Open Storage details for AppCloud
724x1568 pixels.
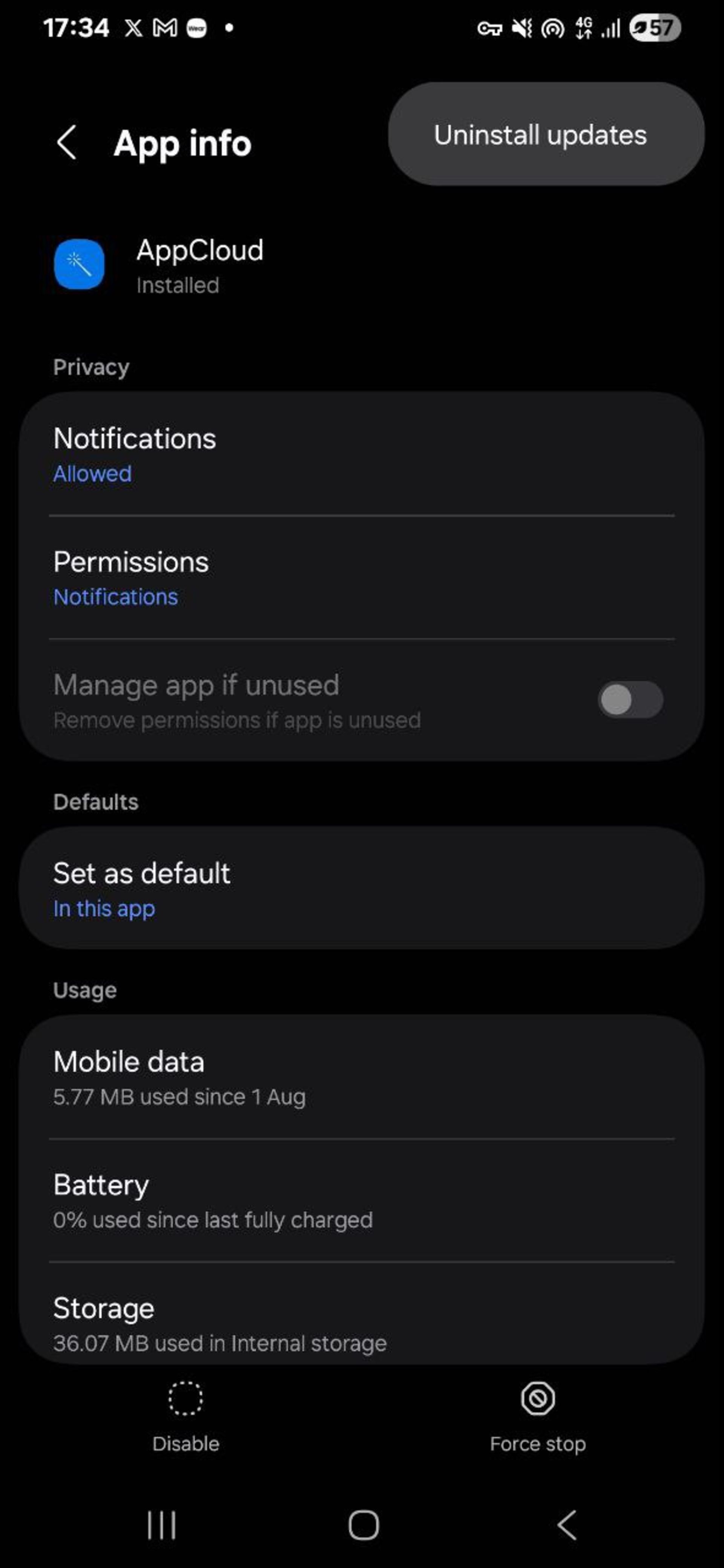362,1323
